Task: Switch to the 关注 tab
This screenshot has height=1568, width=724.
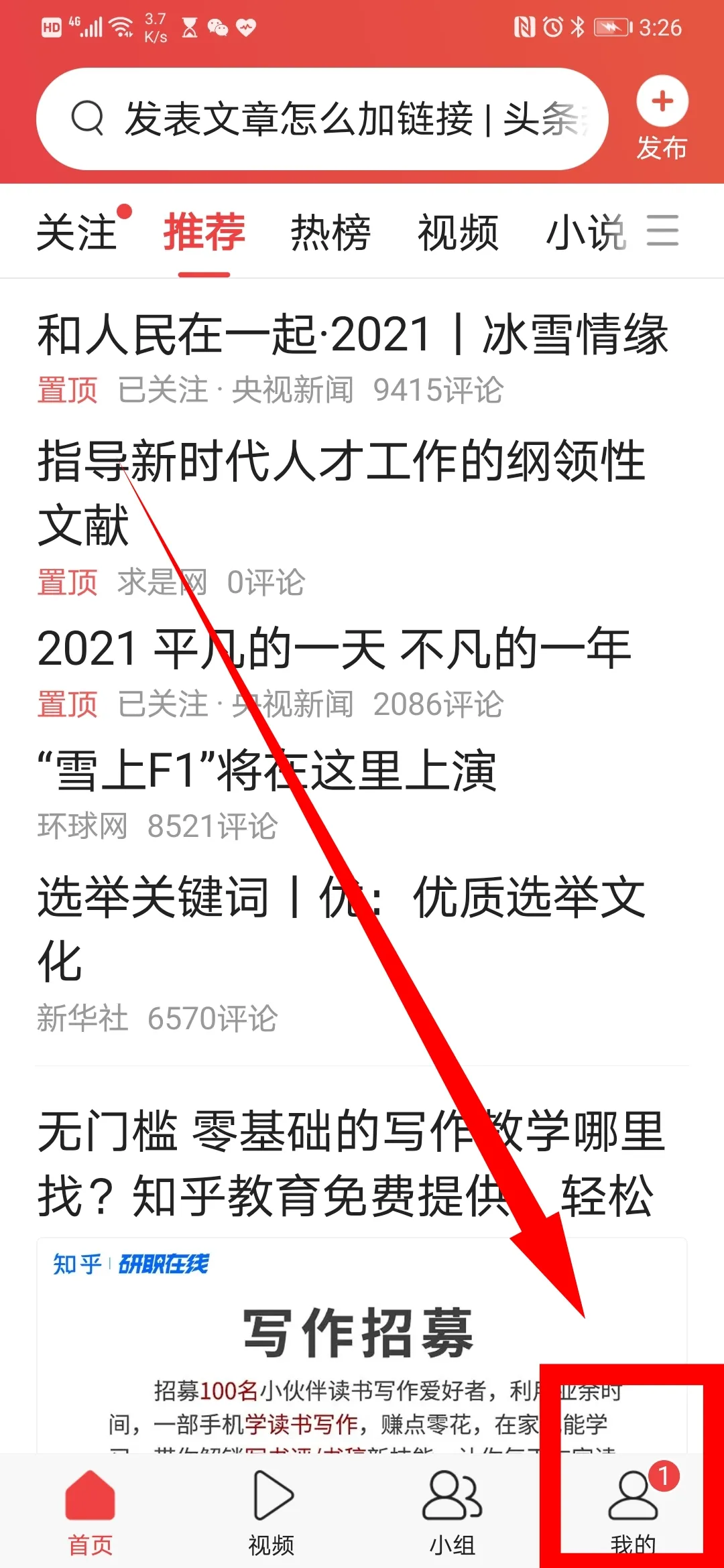Action: pyautogui.click(x=77, y=233)
